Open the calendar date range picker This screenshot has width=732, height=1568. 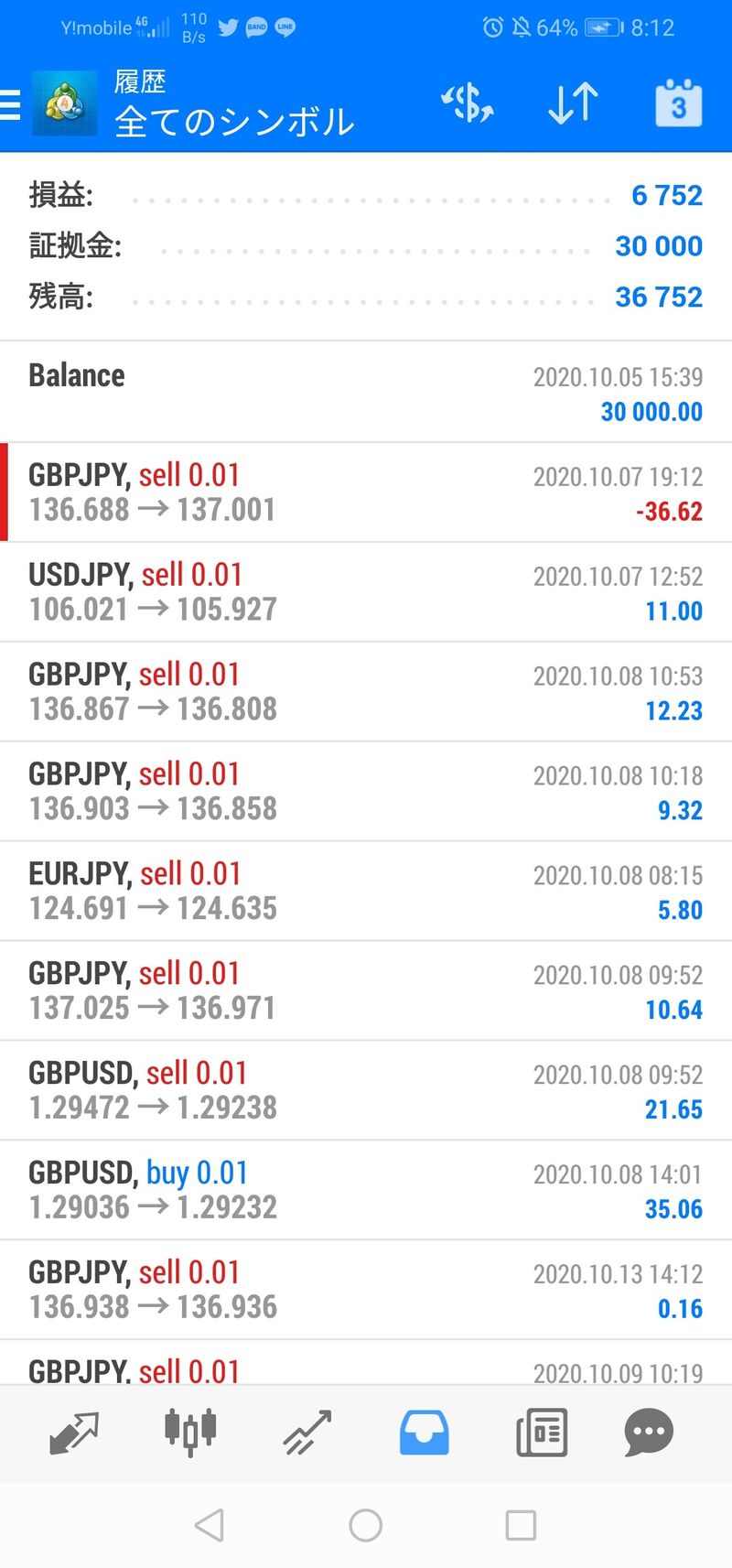678,104
